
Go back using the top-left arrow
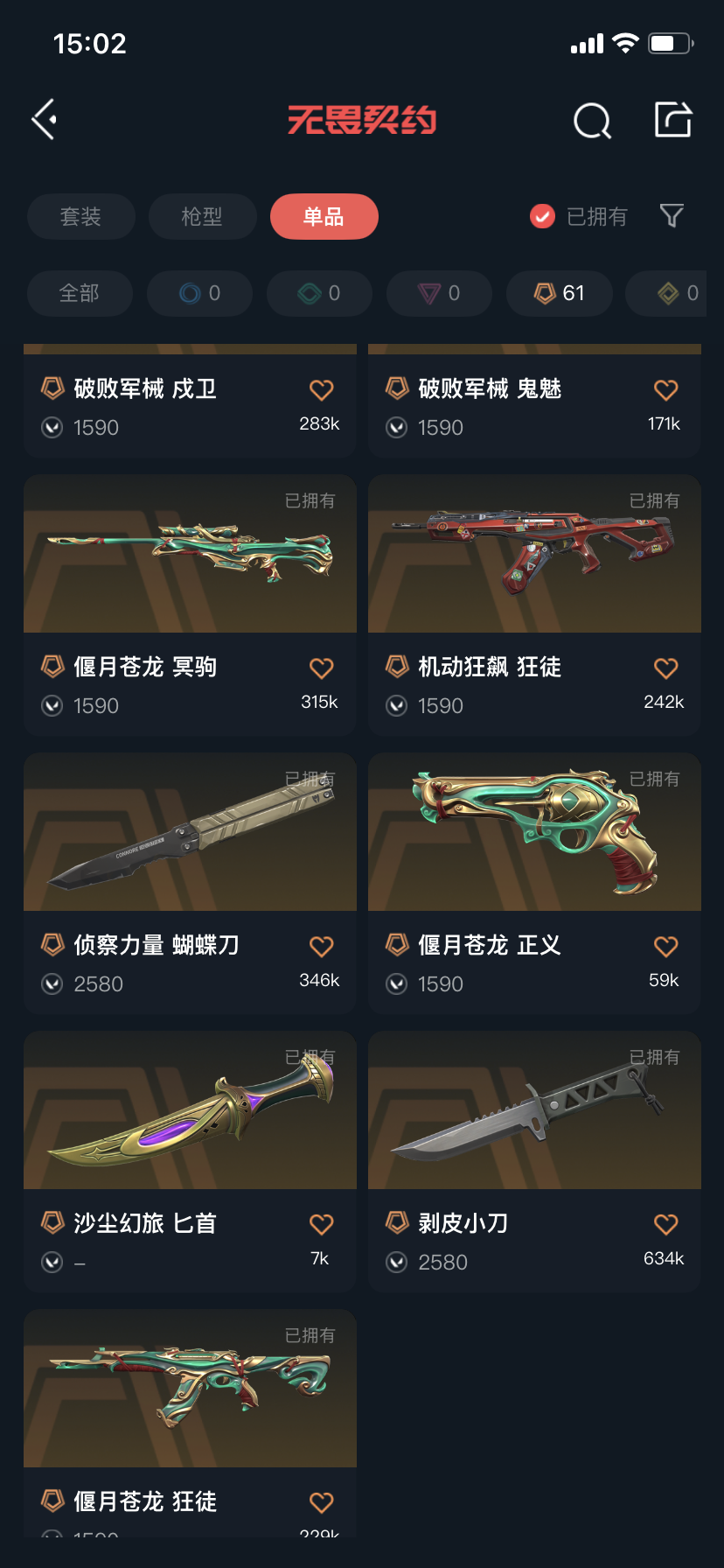click(x=45, y=120)
